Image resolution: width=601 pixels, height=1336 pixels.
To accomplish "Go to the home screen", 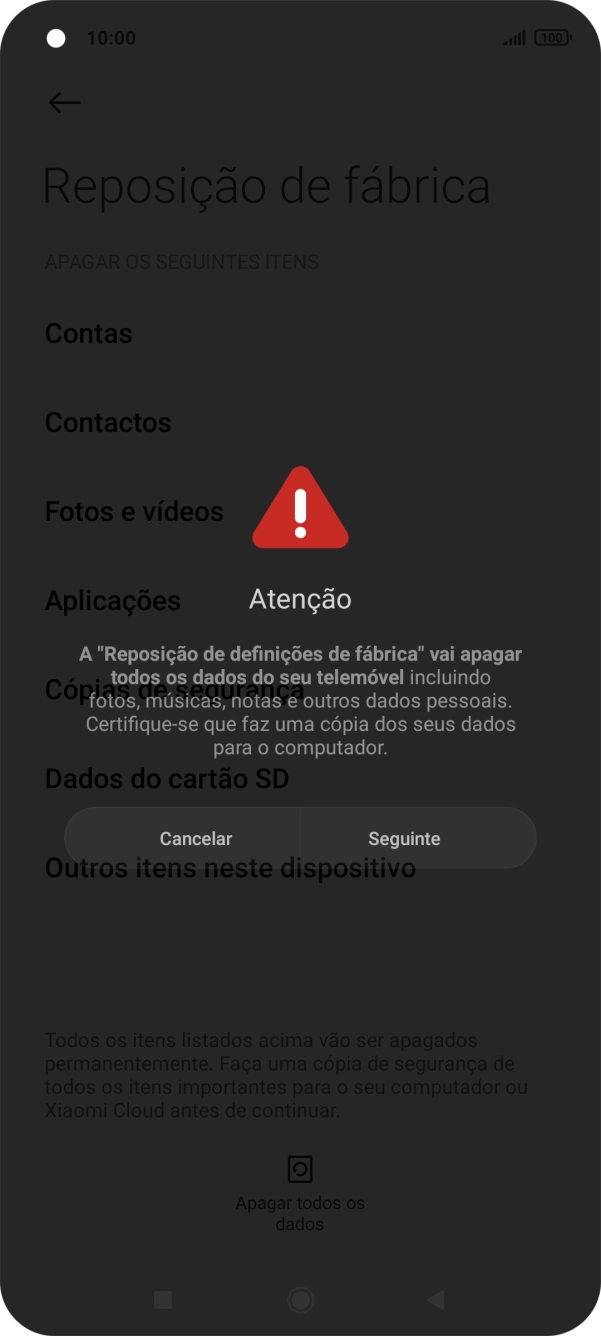I will click(x=300, y=1300).
